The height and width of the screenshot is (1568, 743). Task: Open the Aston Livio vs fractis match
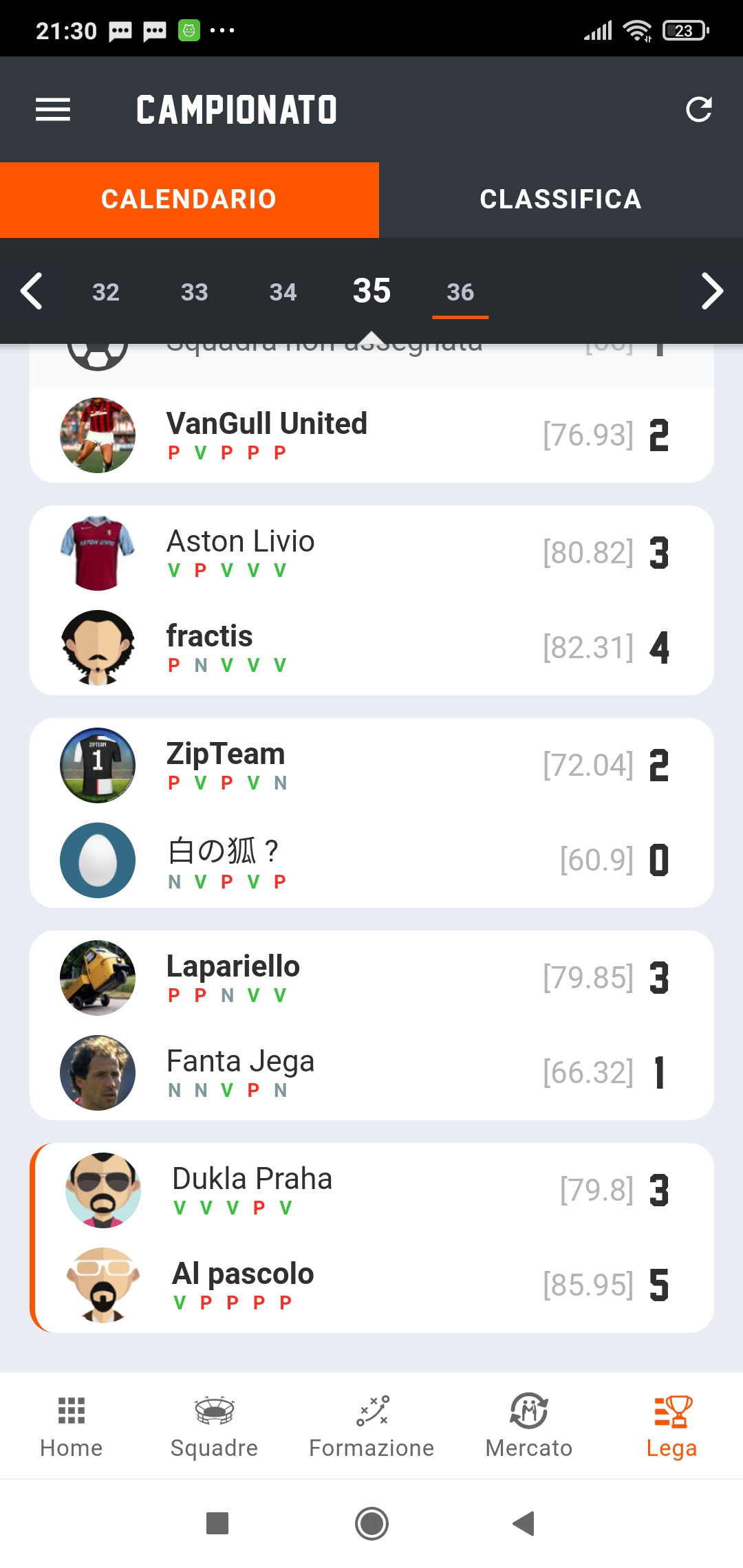[x=371, y=600]
